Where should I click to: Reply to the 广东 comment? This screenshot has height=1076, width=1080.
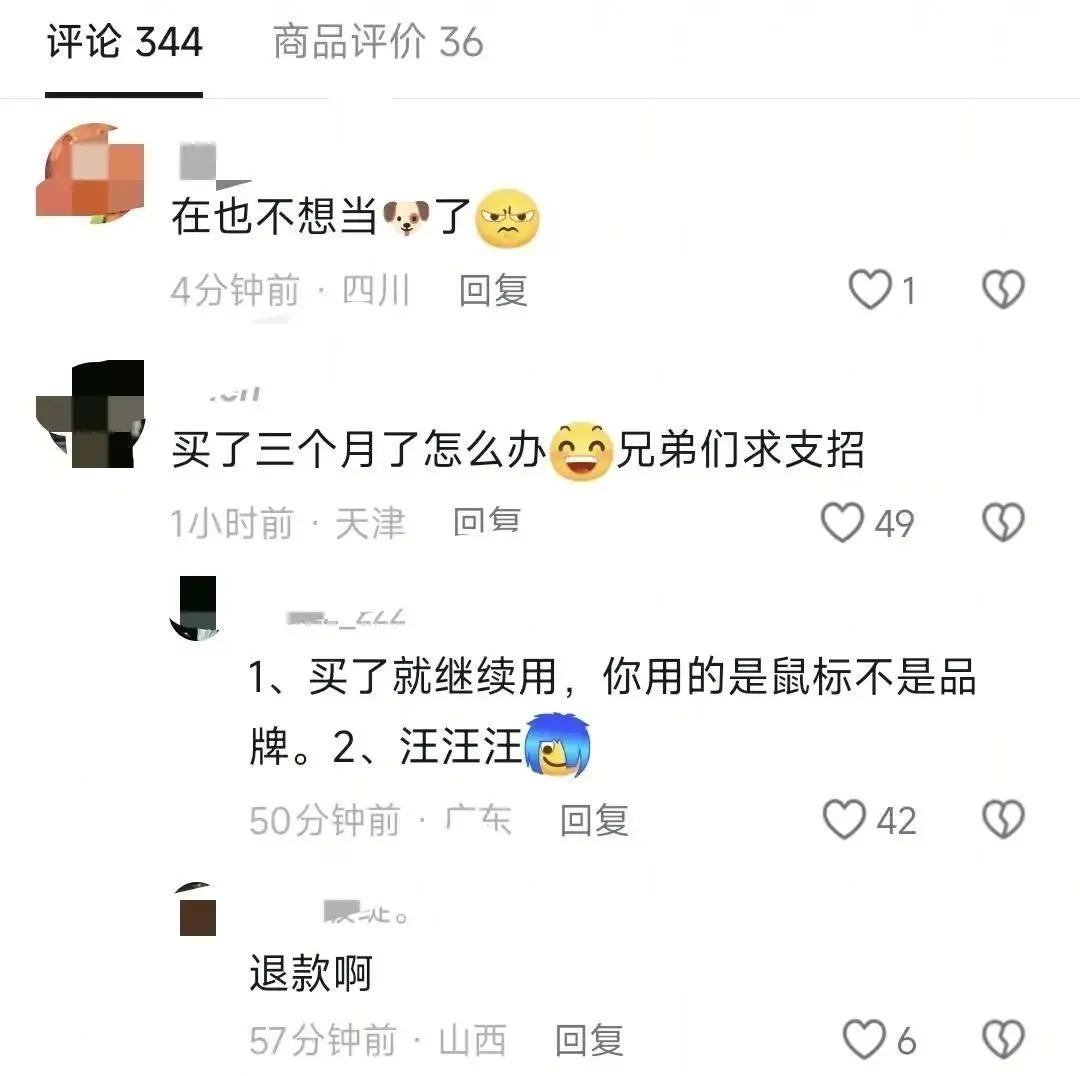(x=593, y=820)
